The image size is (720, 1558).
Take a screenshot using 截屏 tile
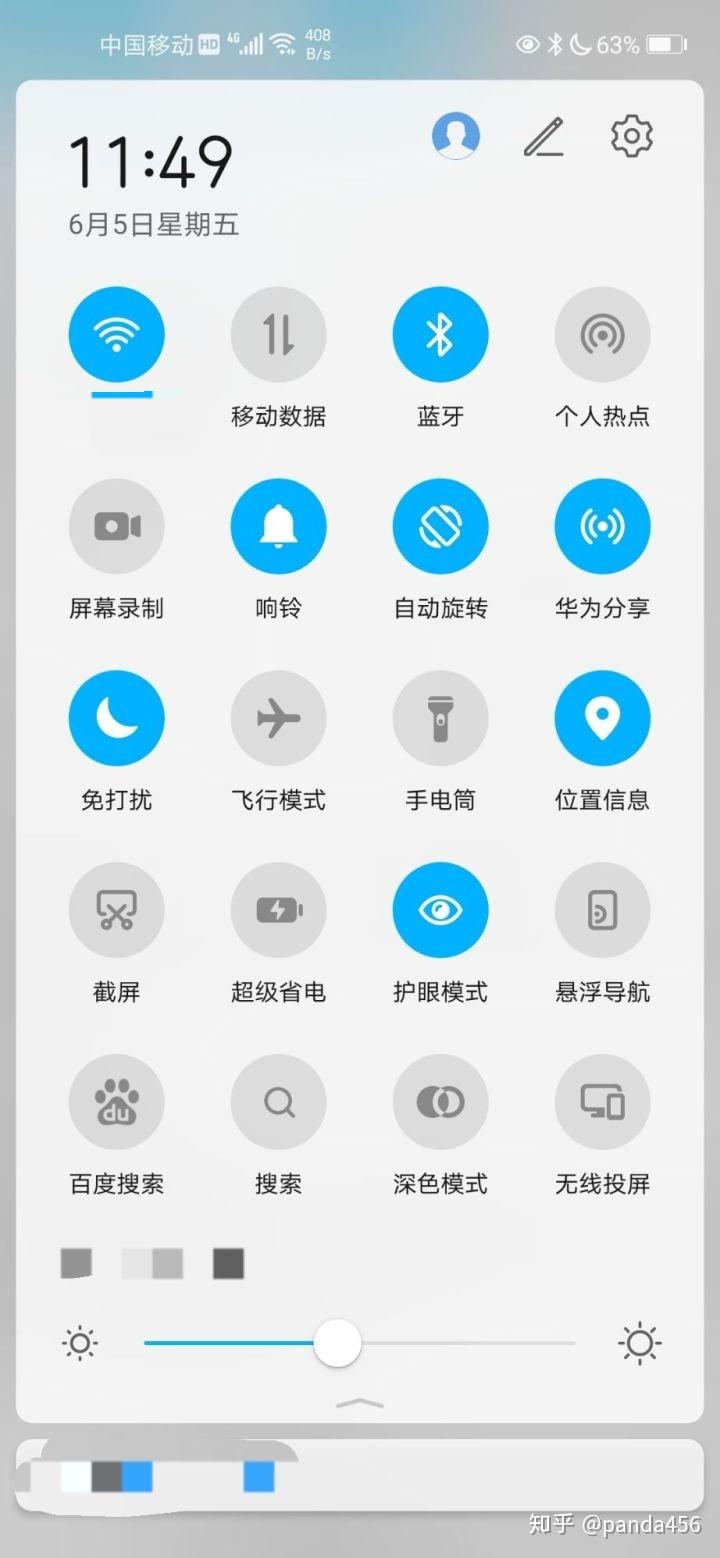[117, 909]
